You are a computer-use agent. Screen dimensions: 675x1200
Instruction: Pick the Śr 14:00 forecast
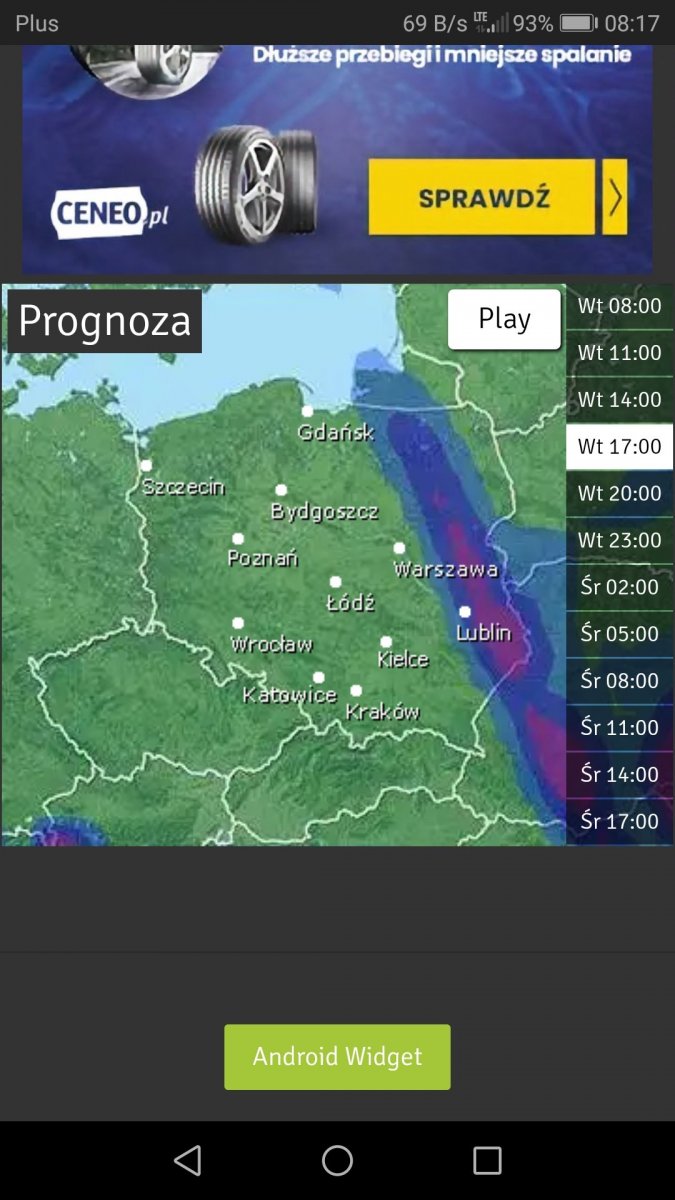[x=620, y=775]
